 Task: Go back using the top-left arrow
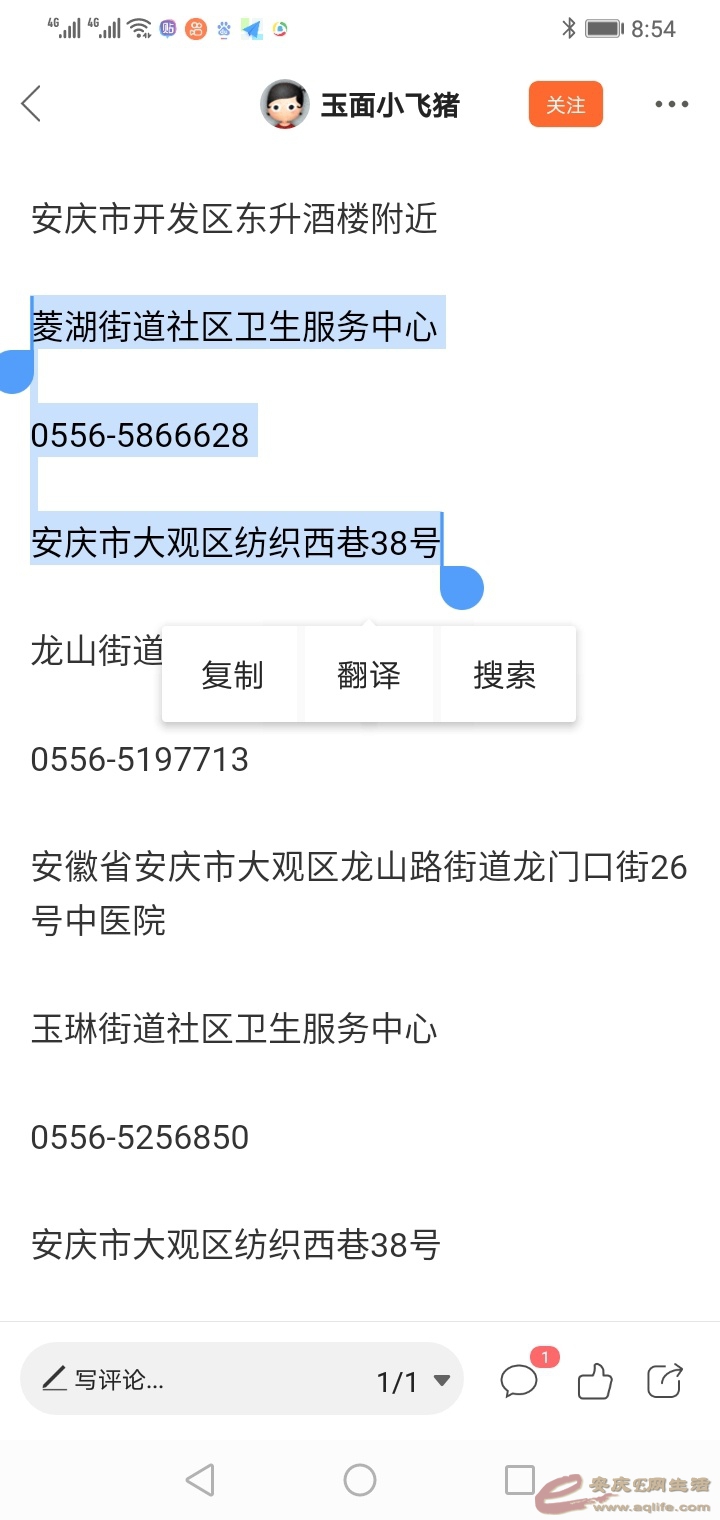[x=32, y=103]
